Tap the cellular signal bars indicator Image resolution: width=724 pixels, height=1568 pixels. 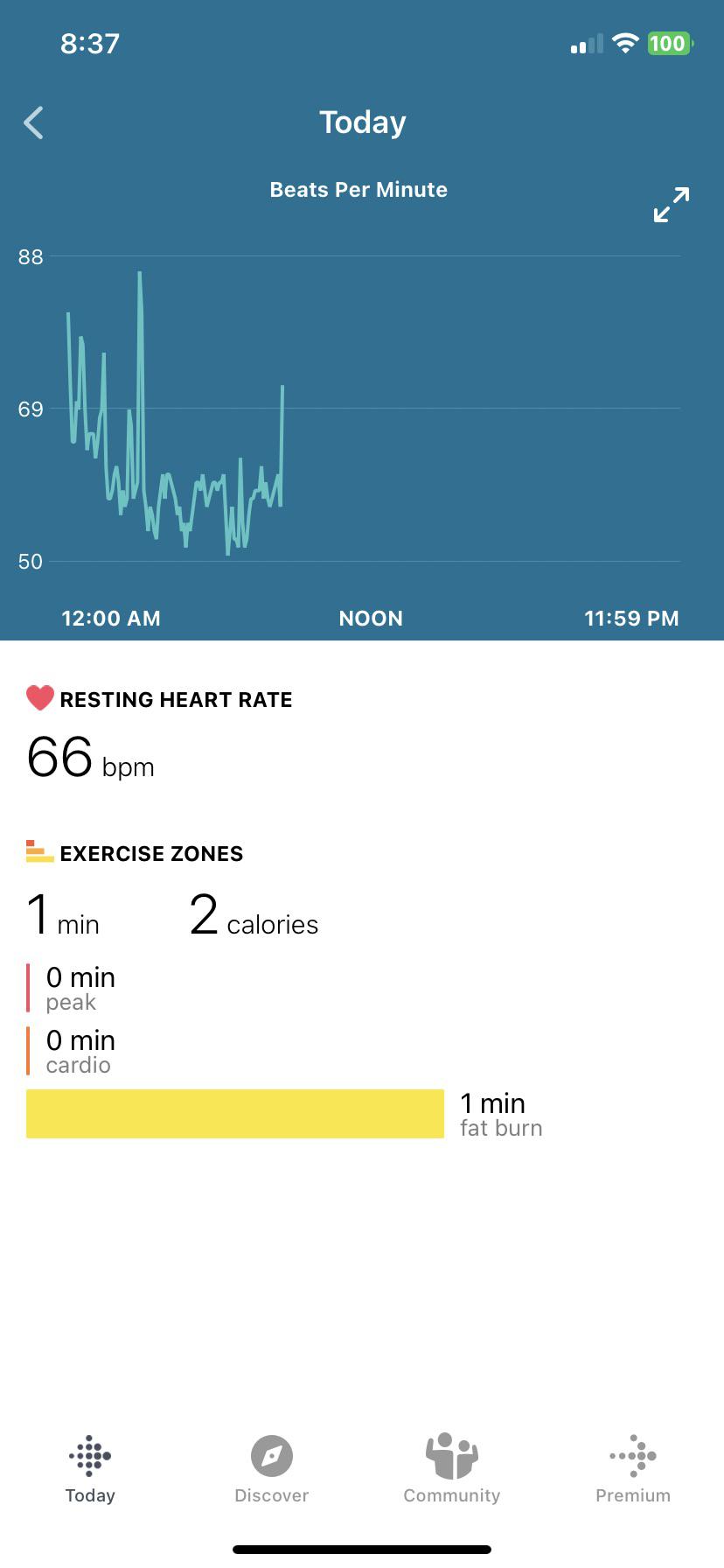coord(584,43)
